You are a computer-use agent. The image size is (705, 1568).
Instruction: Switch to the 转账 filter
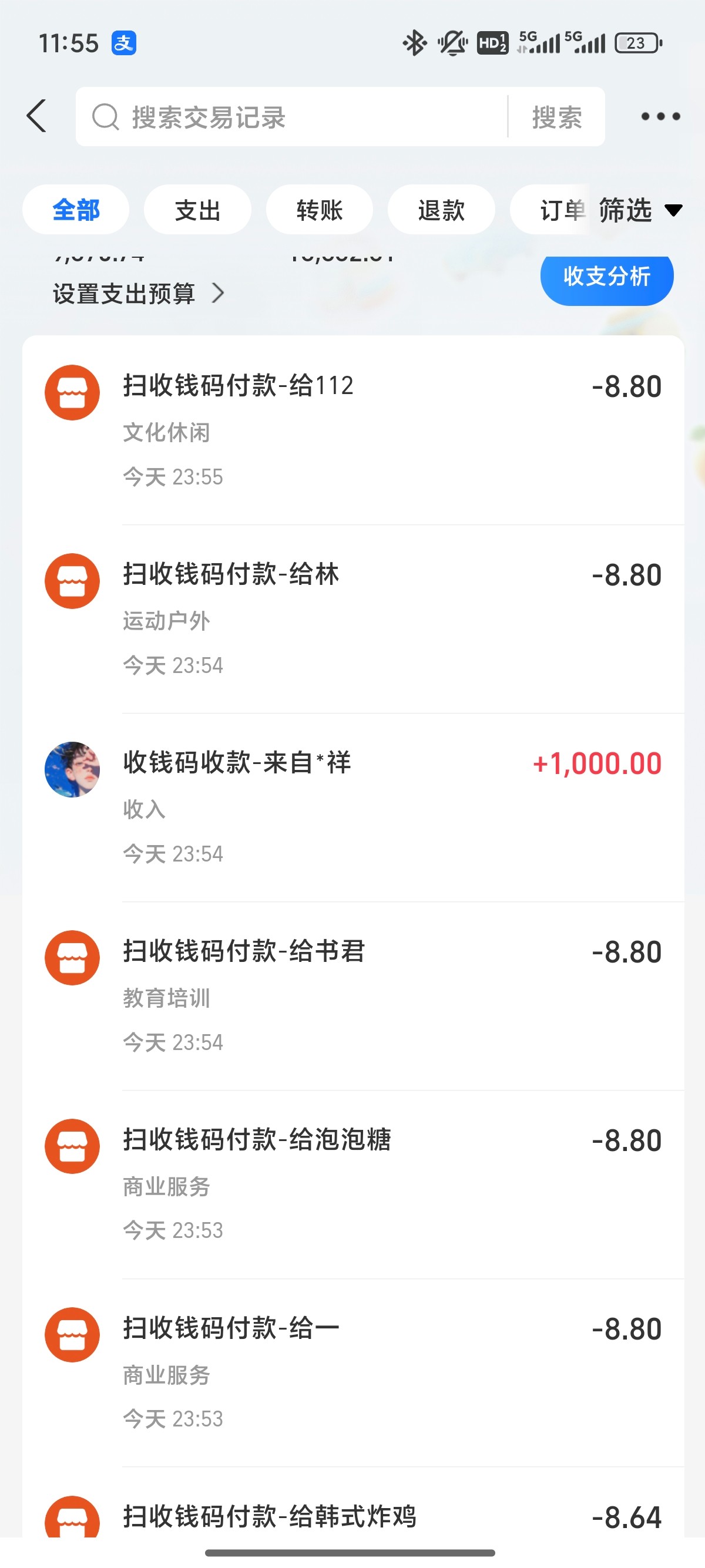319,210
